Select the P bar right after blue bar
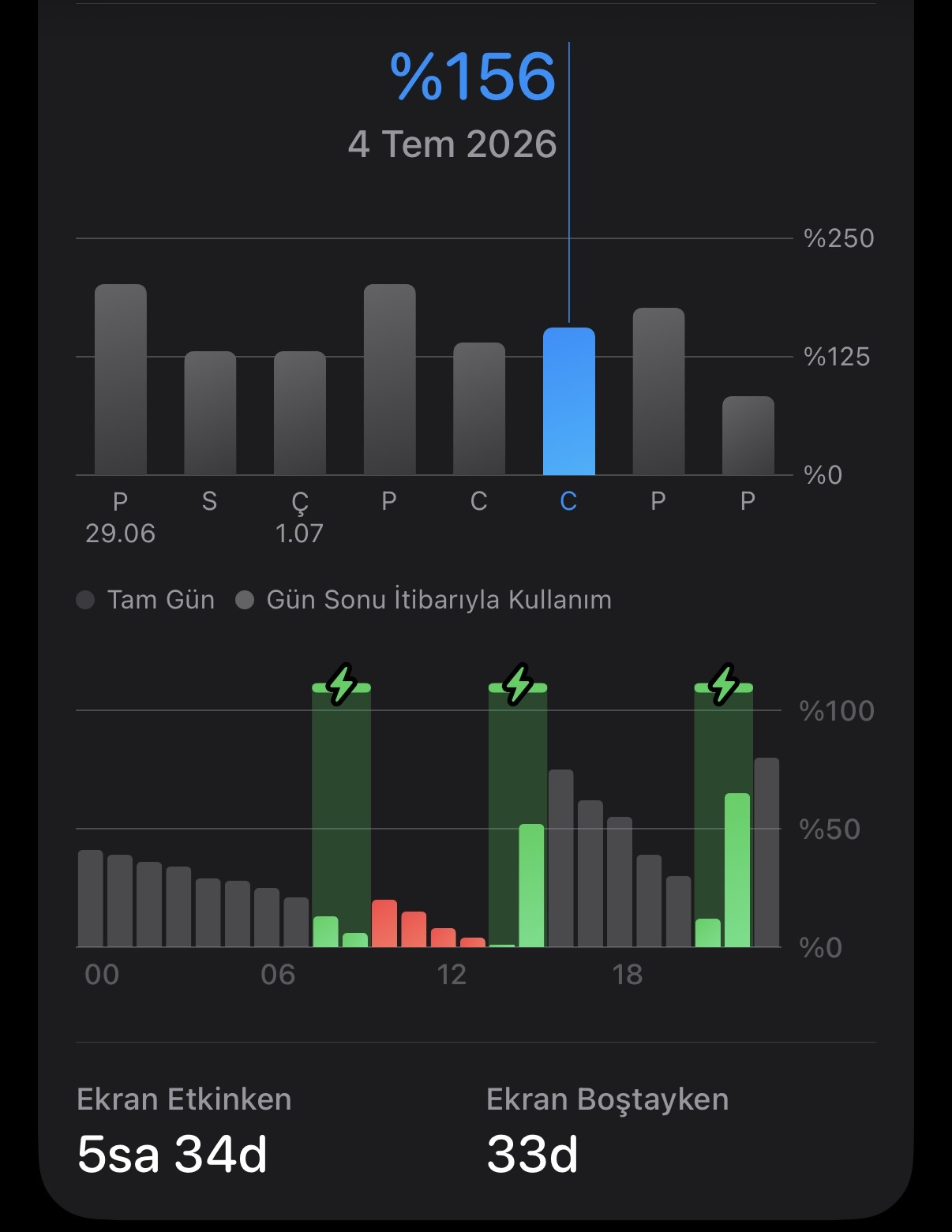 pyautogui.click(x=658, y=391)
